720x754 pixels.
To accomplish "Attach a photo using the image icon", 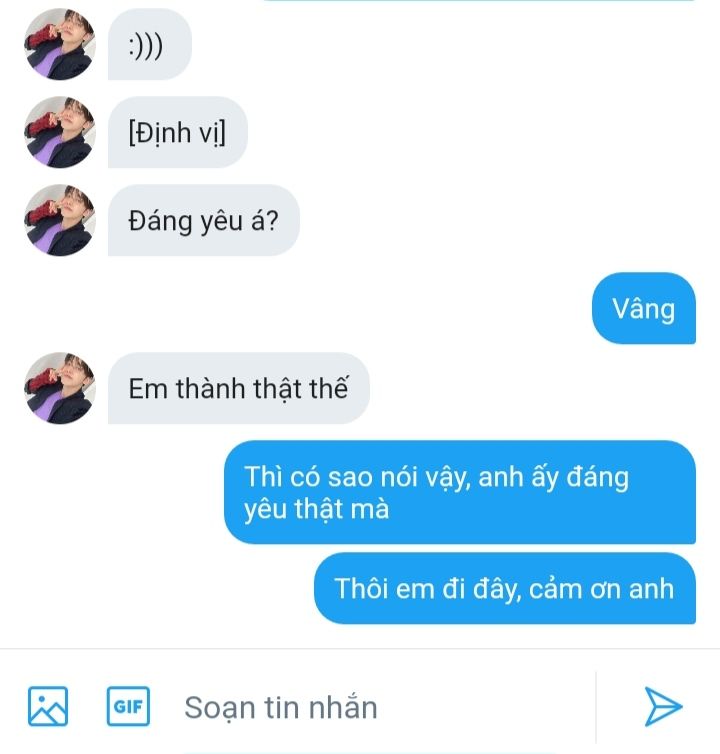I will [47, 707].
